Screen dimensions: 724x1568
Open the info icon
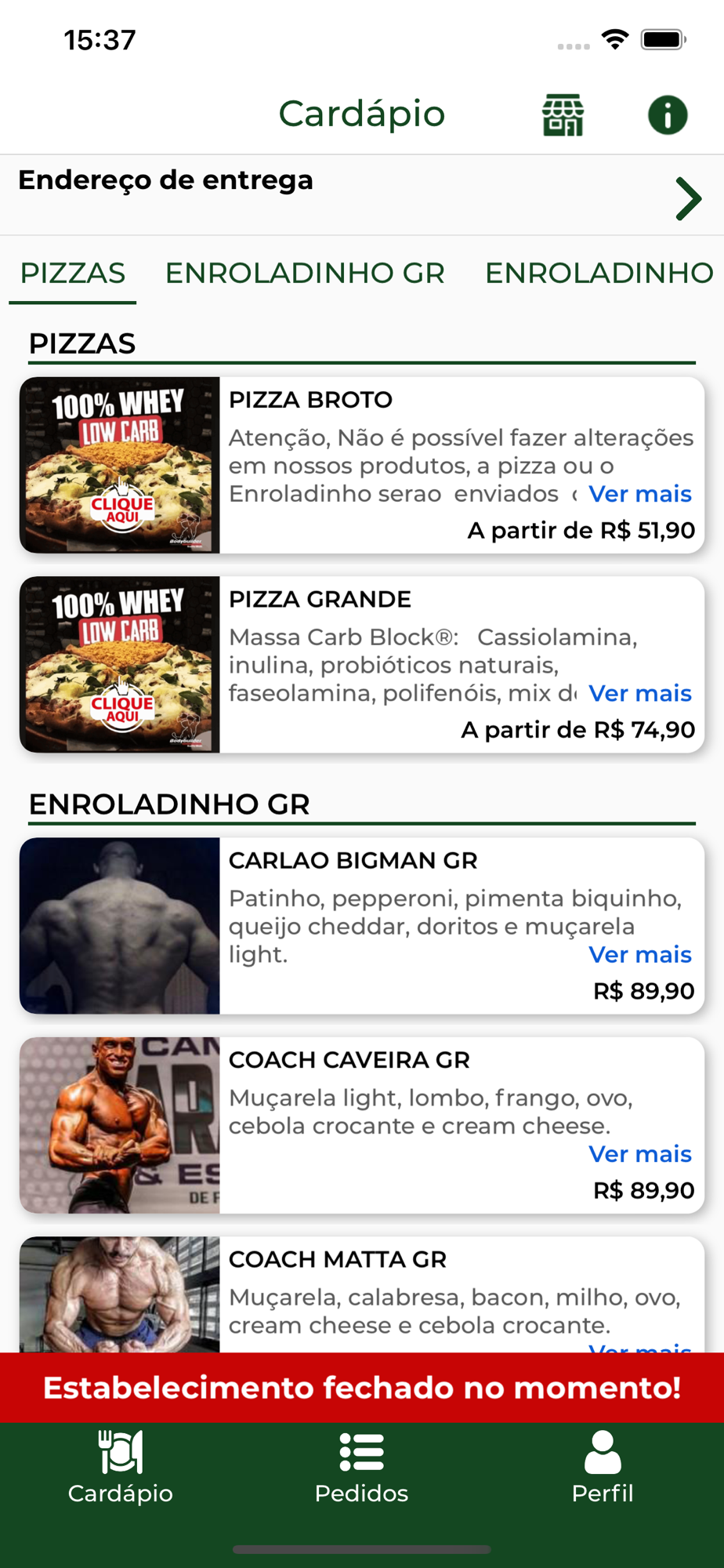[x=667, y=115]
